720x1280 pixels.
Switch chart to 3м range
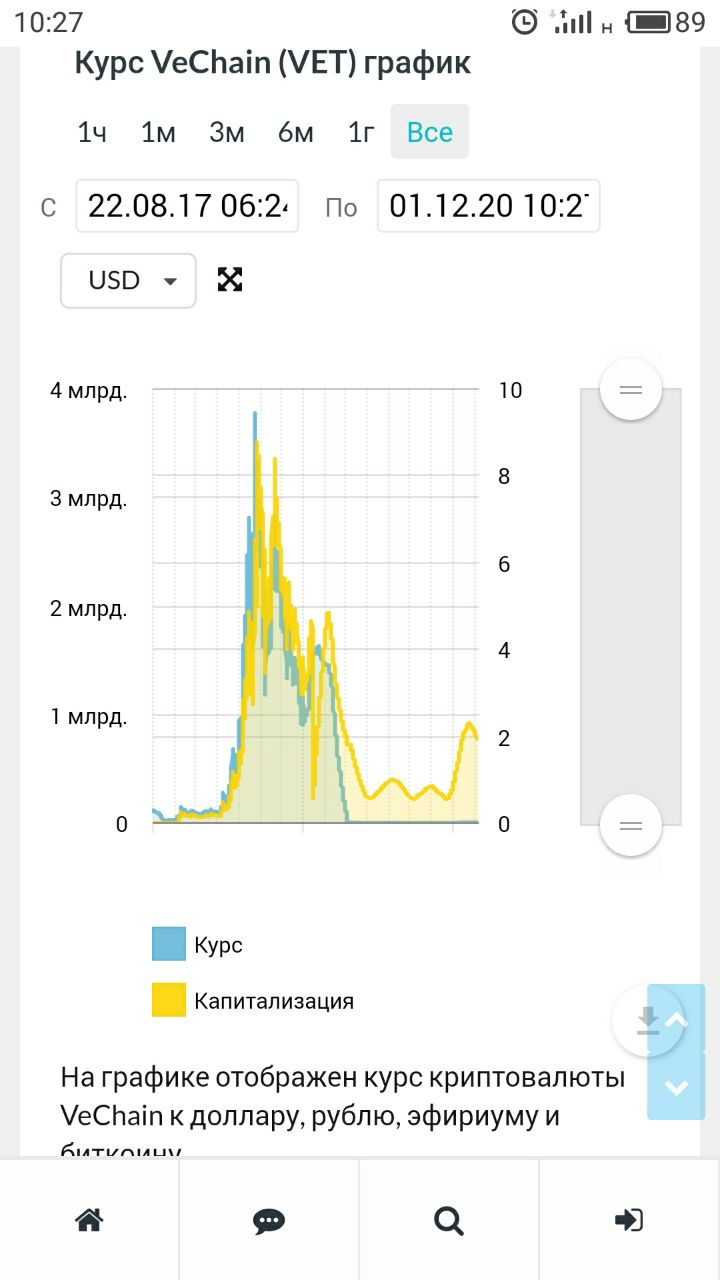click(x=227, y=132)
